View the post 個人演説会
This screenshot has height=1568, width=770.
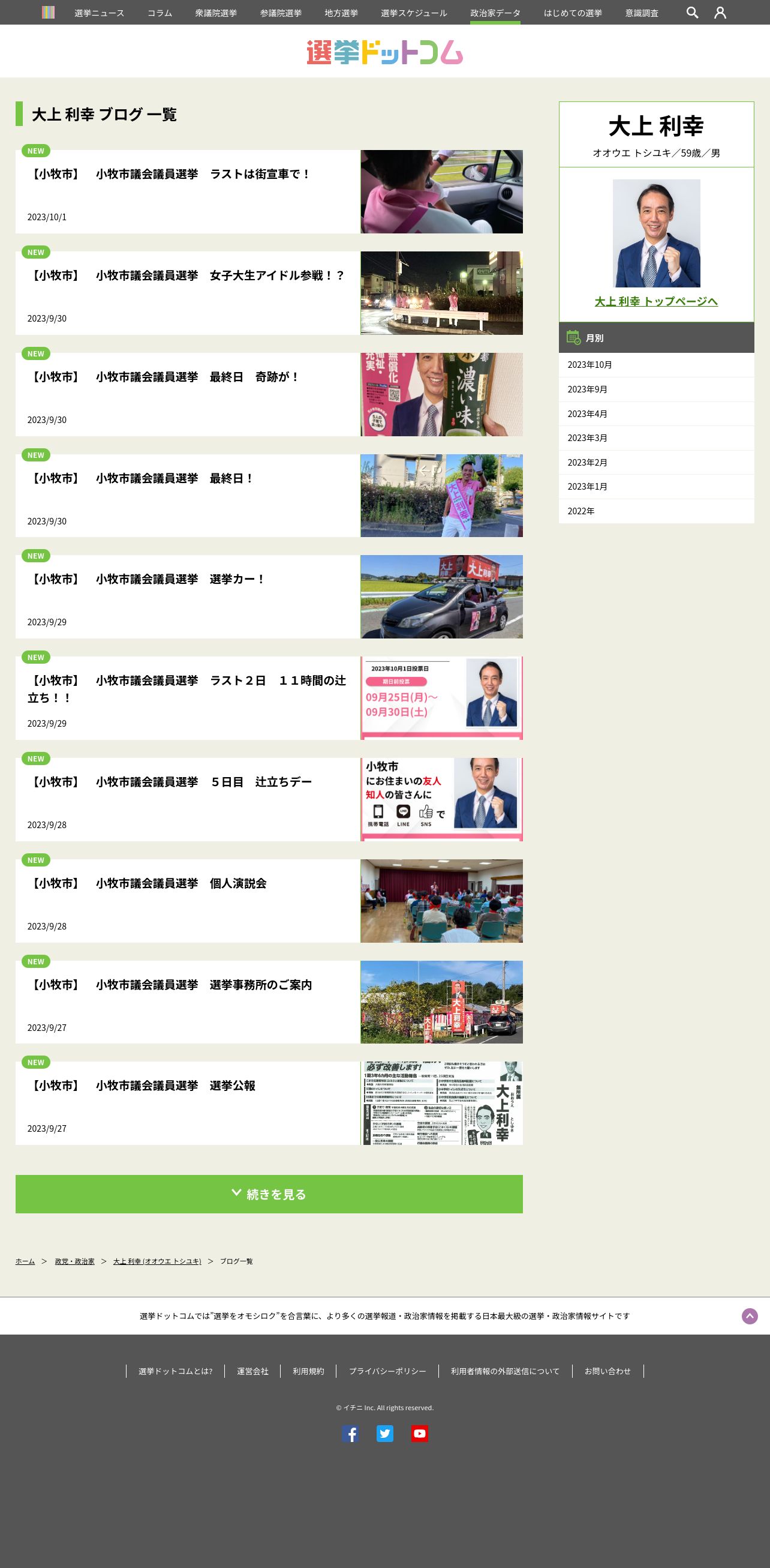point(147,883)
